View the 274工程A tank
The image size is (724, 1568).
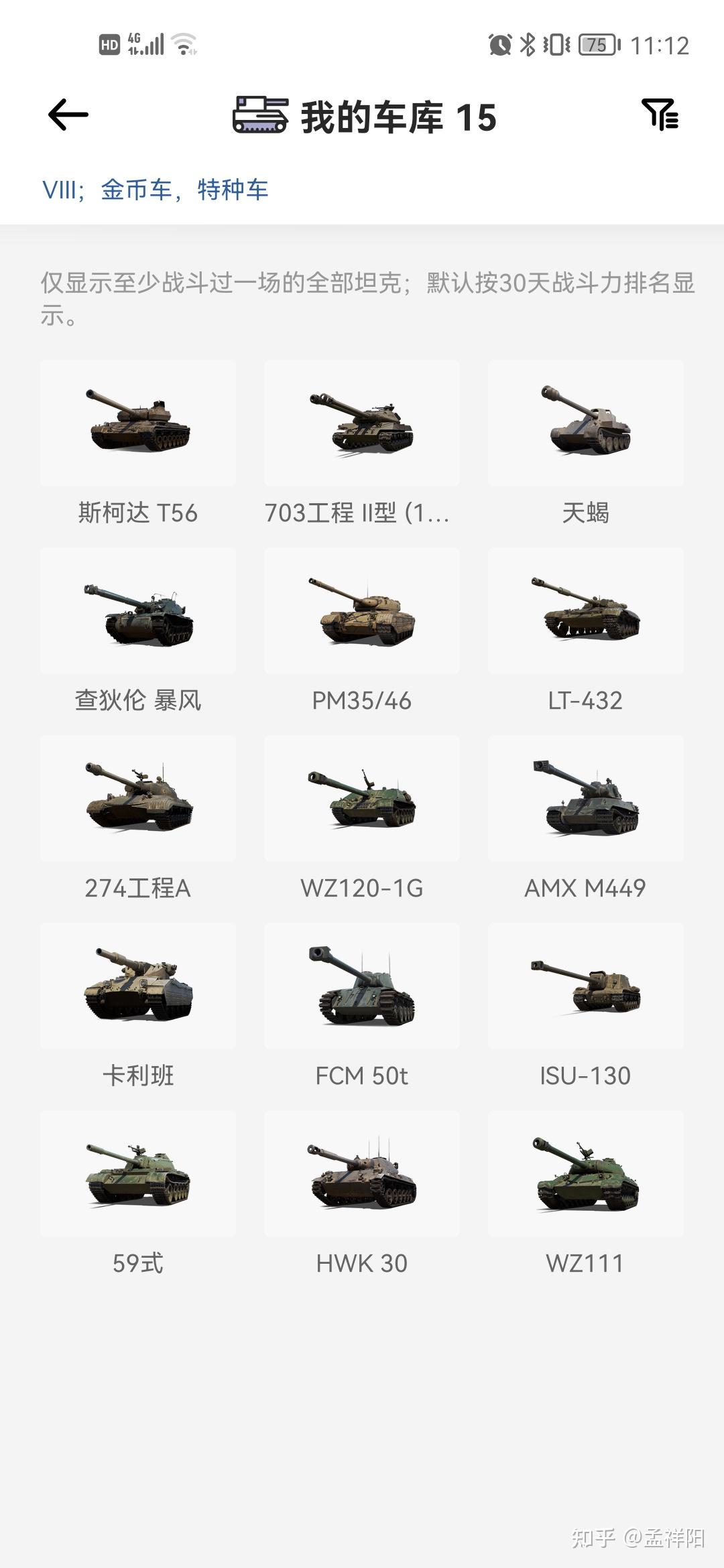[x=138, y=799]
